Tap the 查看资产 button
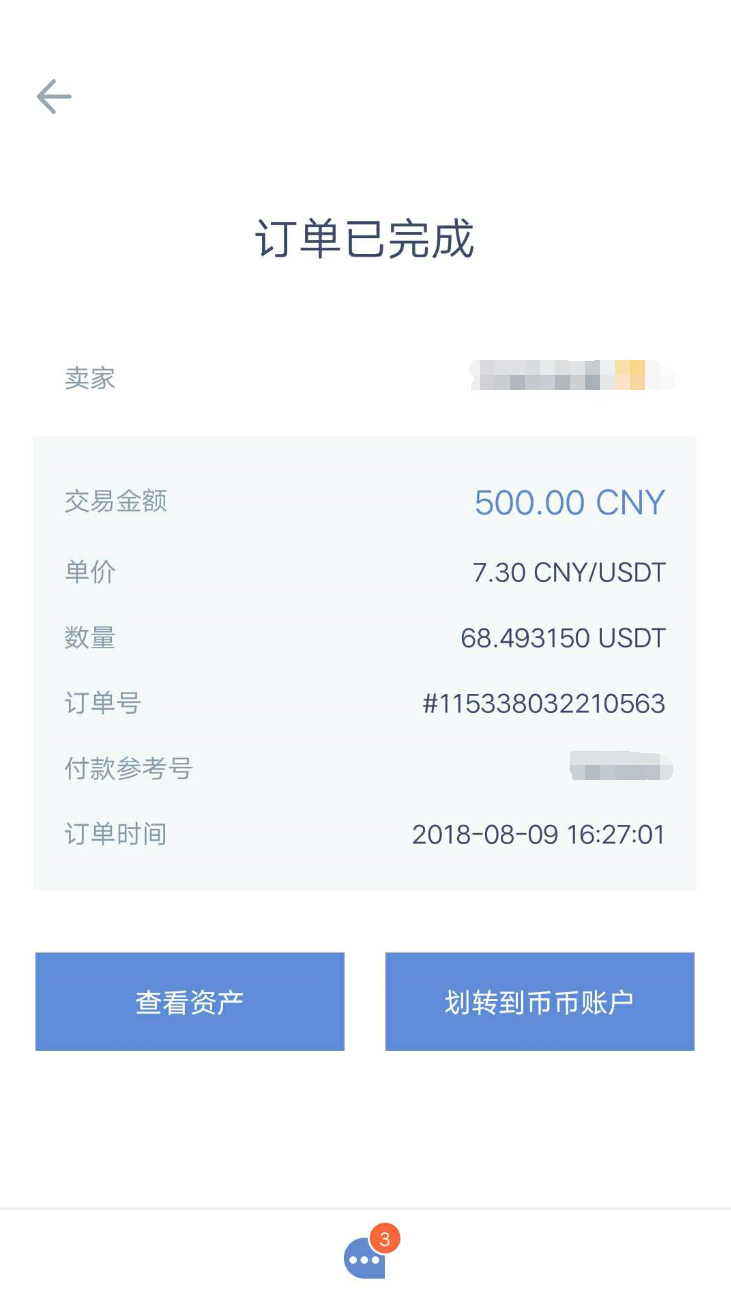Viewport: 731px width, 1307px height. pos(190,1002)
